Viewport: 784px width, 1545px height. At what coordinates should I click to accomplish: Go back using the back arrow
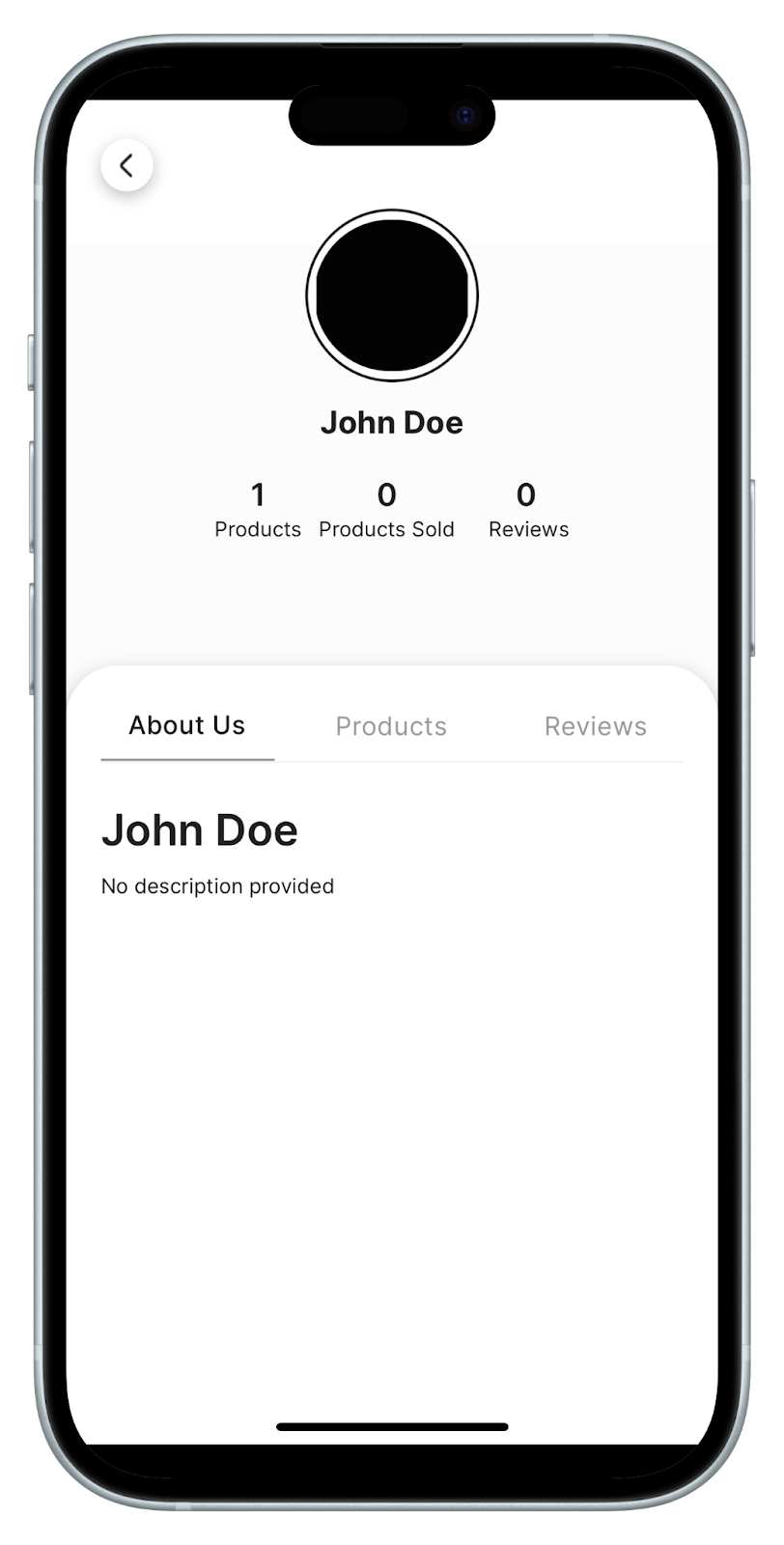click(x=126, y=165)
